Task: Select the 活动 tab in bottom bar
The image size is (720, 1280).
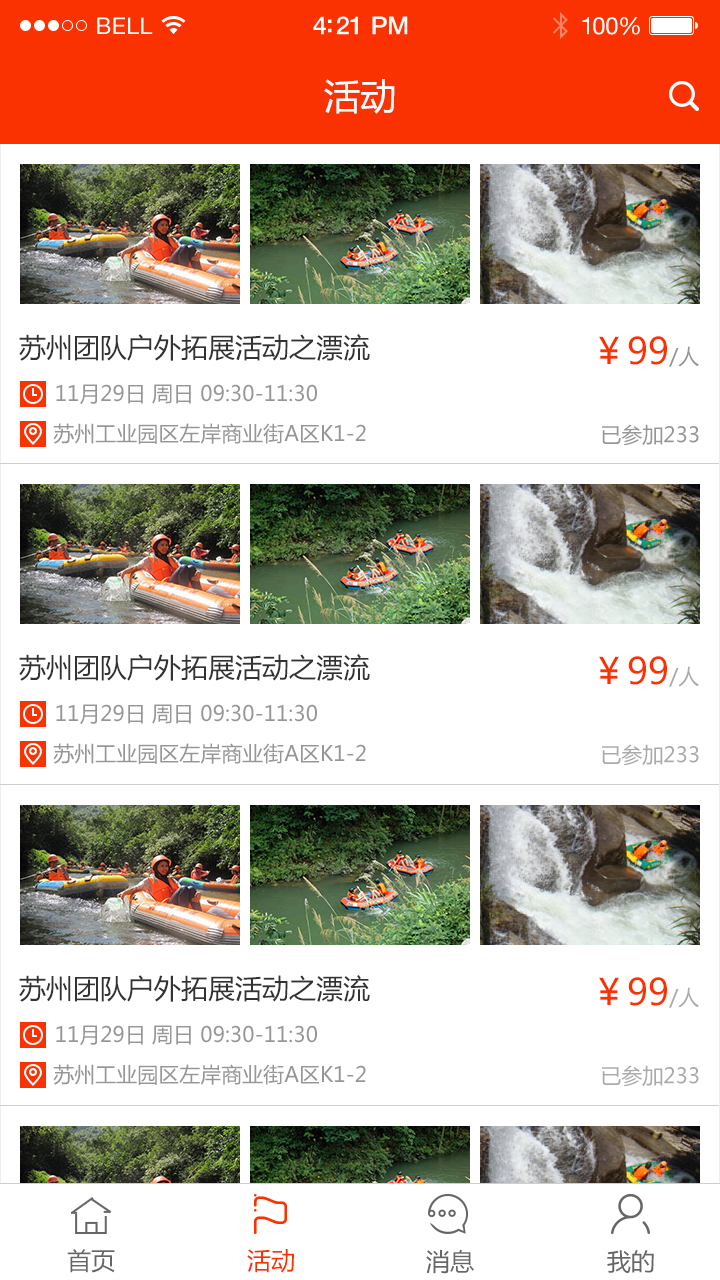Action: click(270, 1234)
